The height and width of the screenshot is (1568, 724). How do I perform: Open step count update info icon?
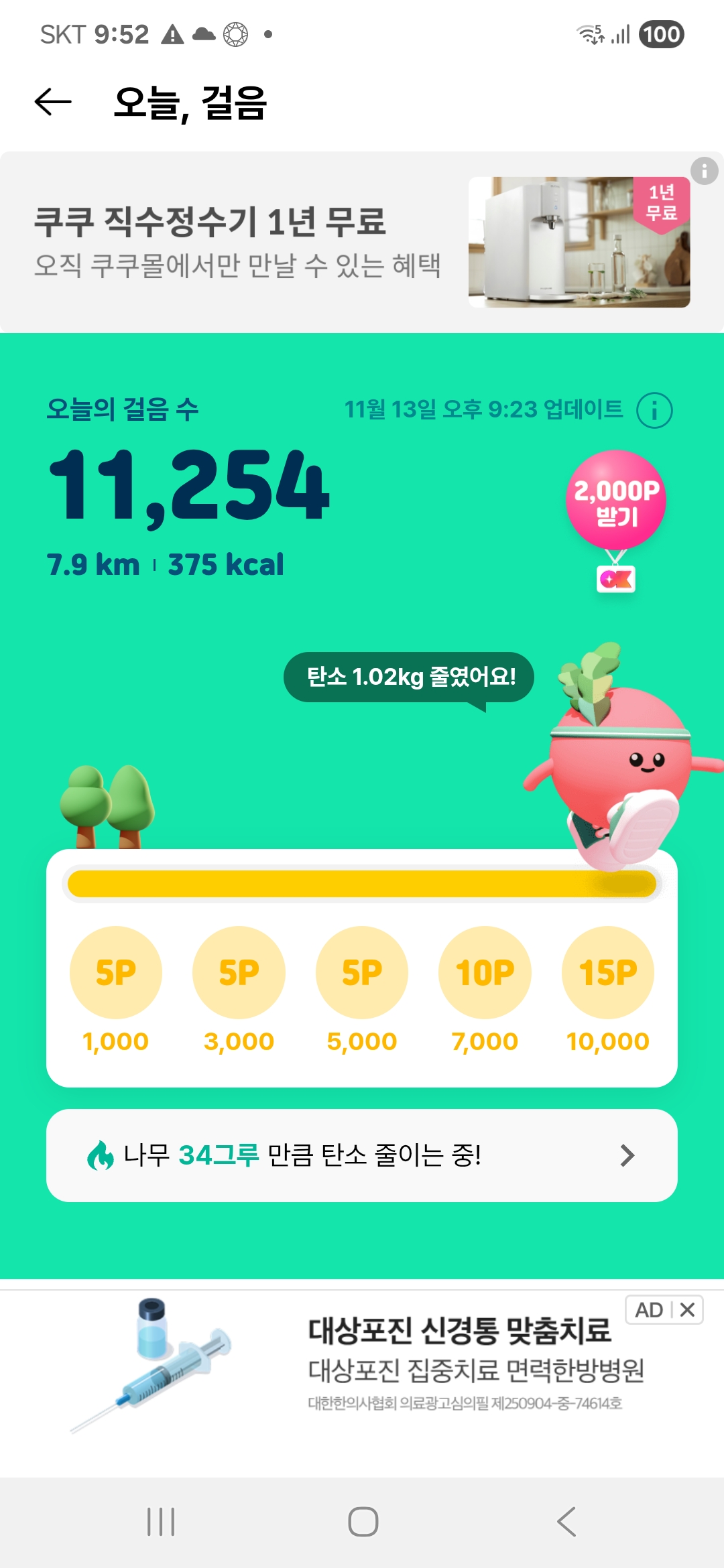coord(654,410)
